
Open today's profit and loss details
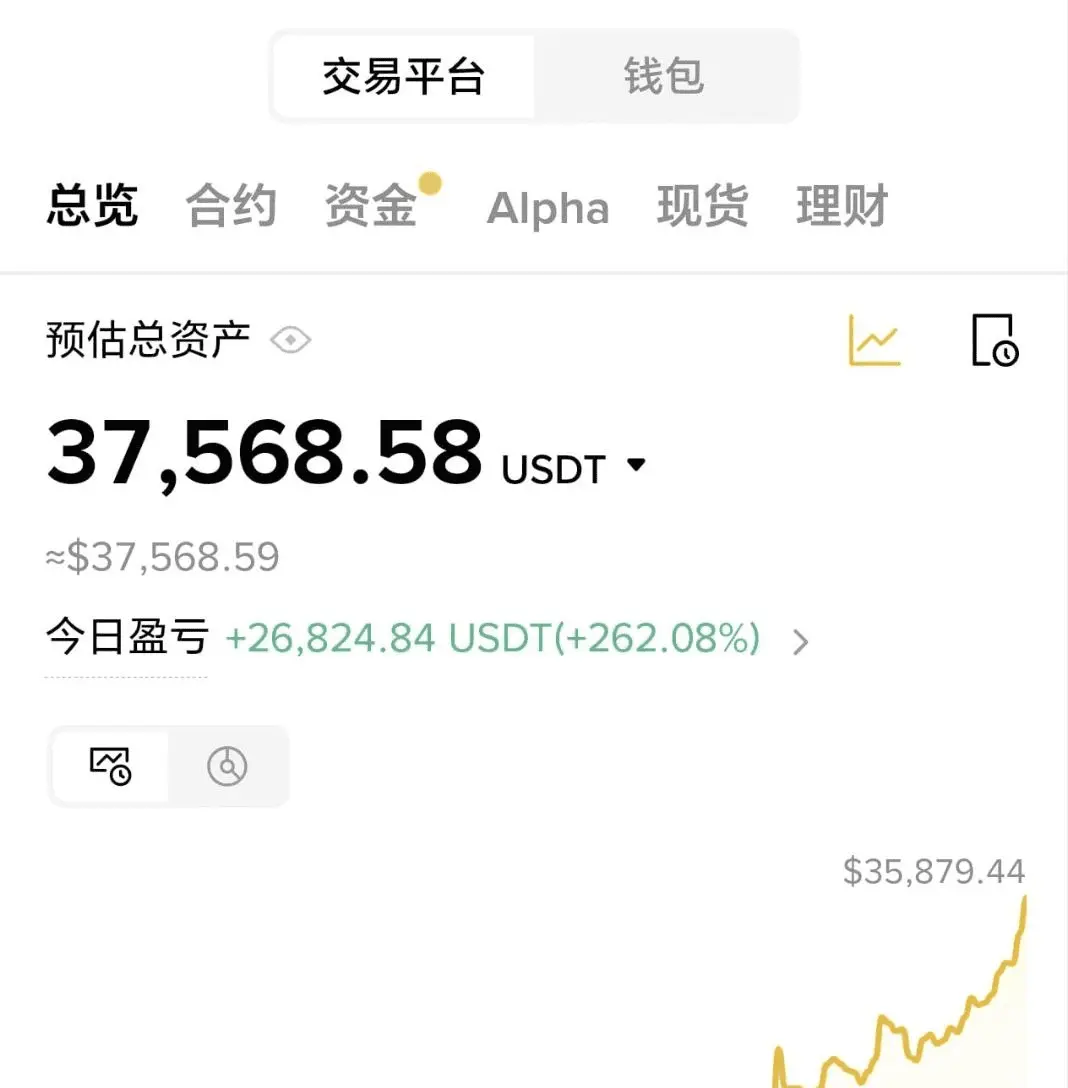coord(799,642)
